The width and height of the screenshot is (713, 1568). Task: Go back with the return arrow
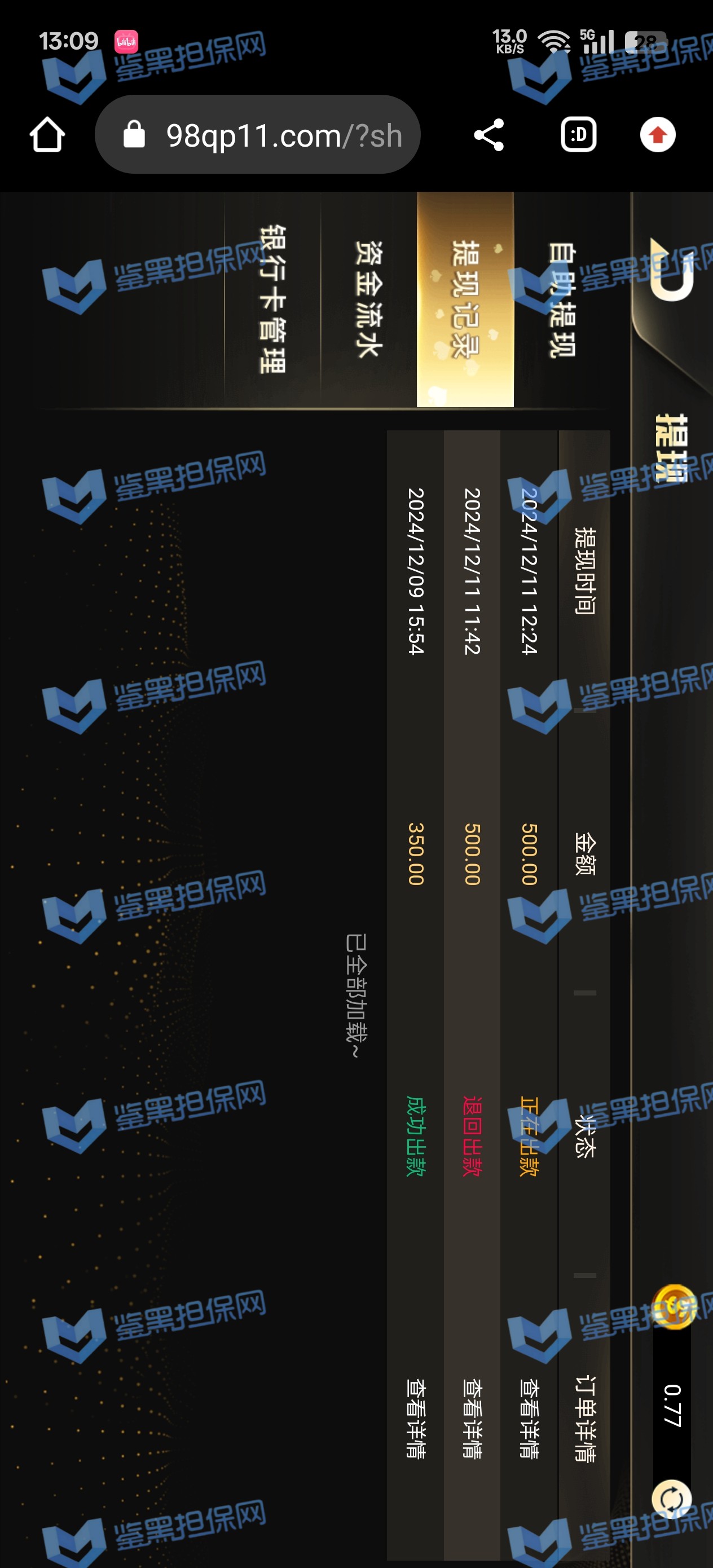[672, 270]
